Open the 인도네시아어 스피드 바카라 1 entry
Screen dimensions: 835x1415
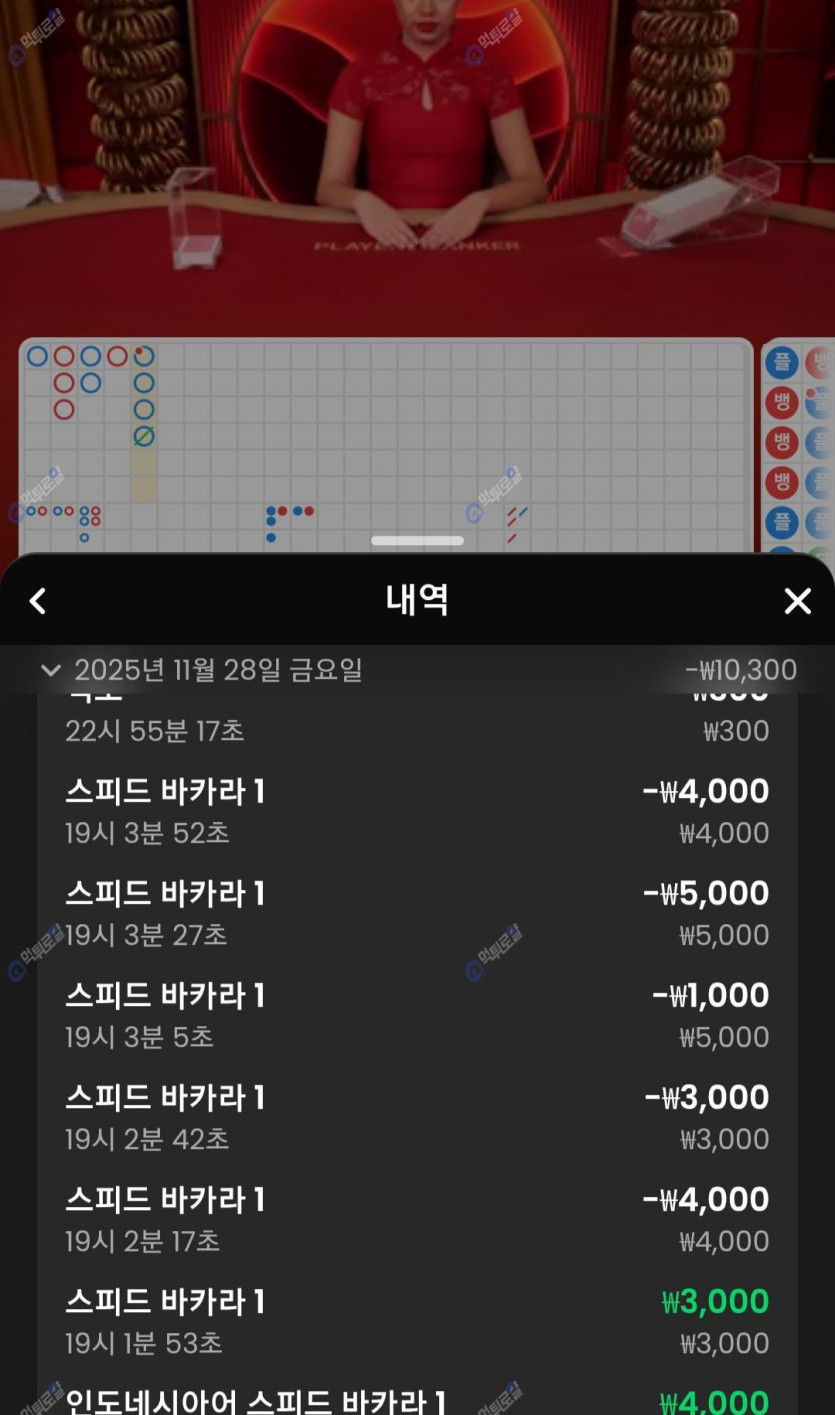tap(417, 1400)
